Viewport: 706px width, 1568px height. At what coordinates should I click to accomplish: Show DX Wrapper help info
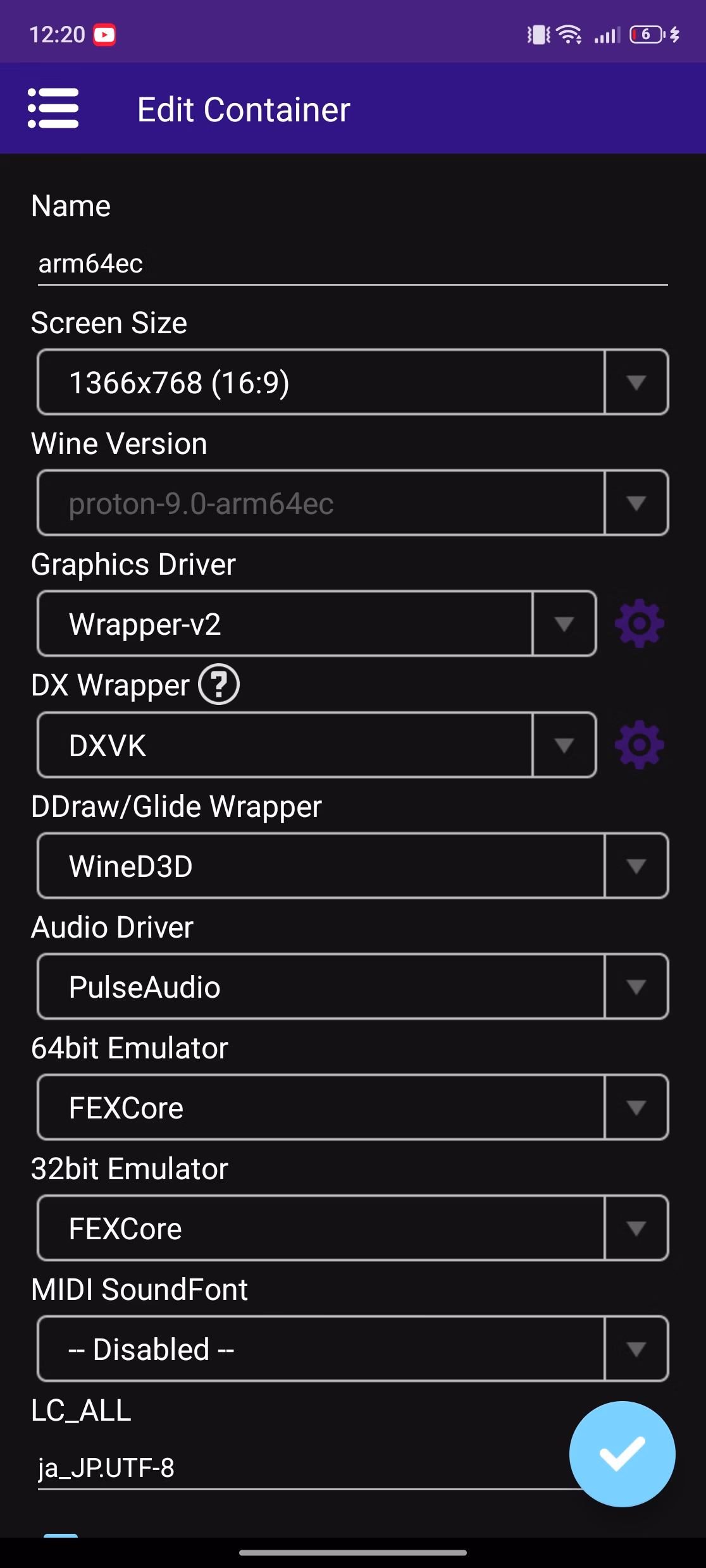click(x=219, y=685)
